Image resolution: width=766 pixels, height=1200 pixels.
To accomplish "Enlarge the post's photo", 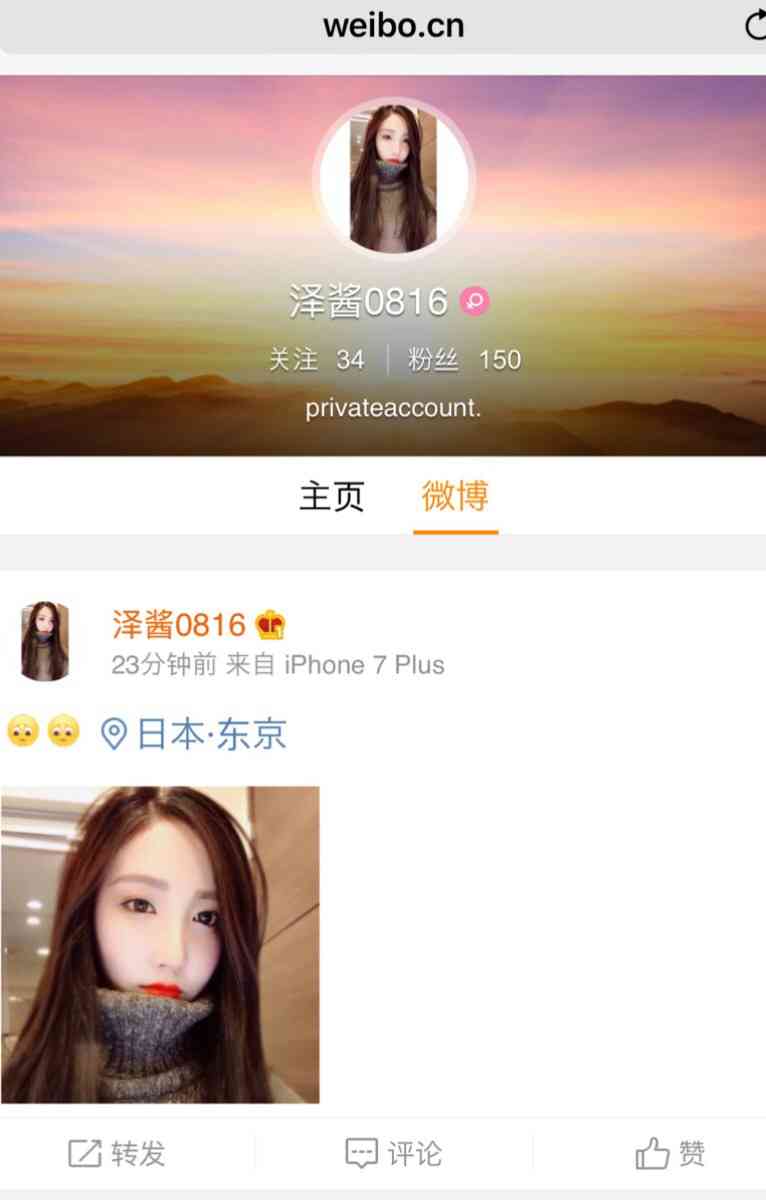I will click(160, 944).
